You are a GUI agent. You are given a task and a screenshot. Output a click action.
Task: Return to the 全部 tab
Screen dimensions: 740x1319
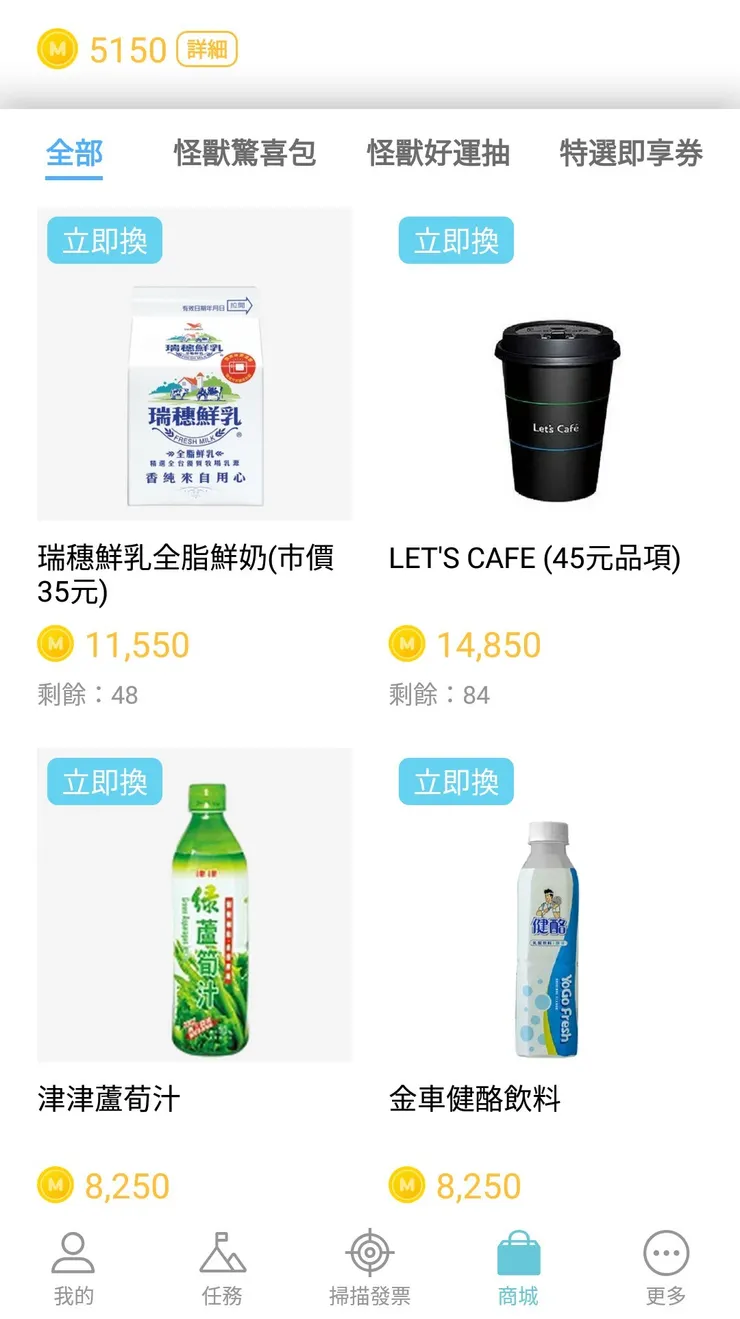(x=73, y=153)
